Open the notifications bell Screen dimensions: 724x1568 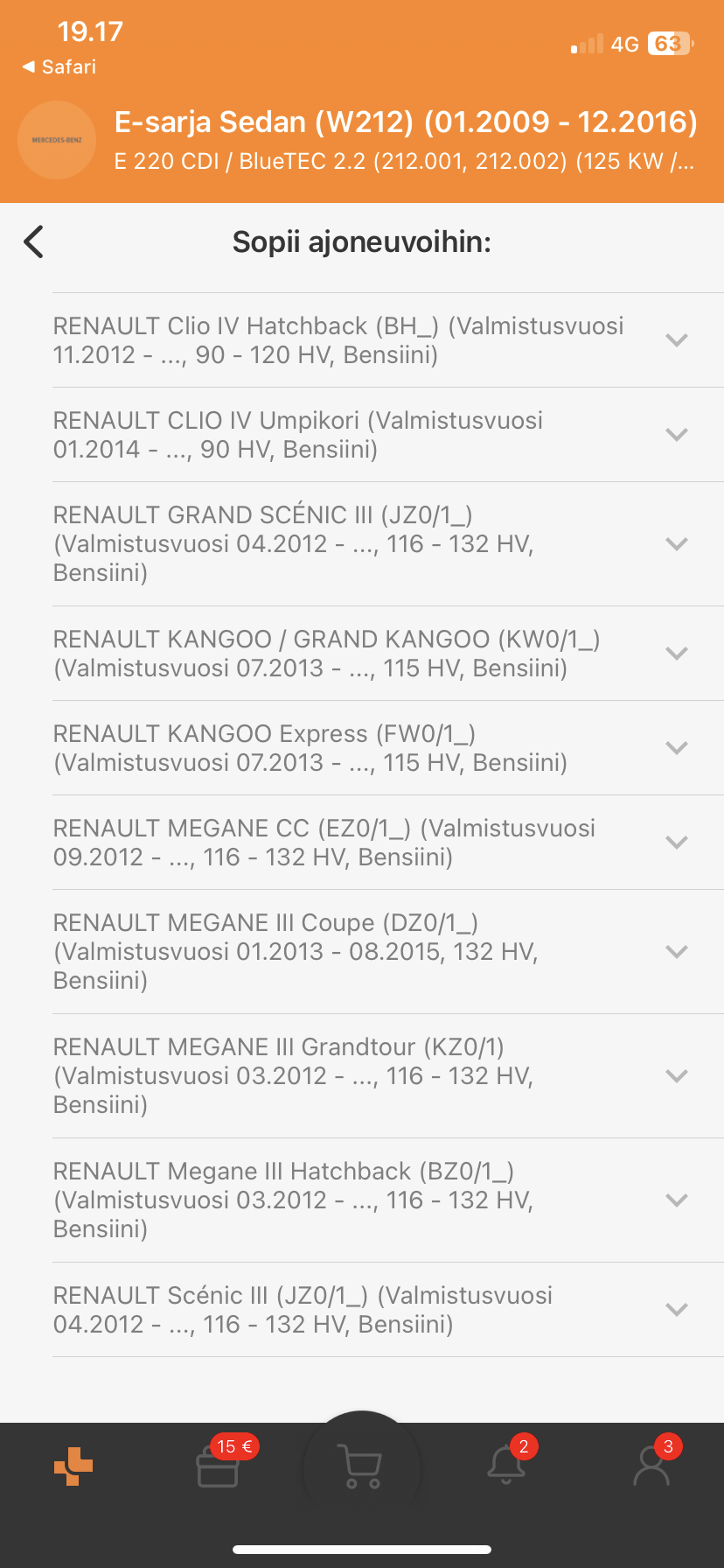click(506, 1466)
